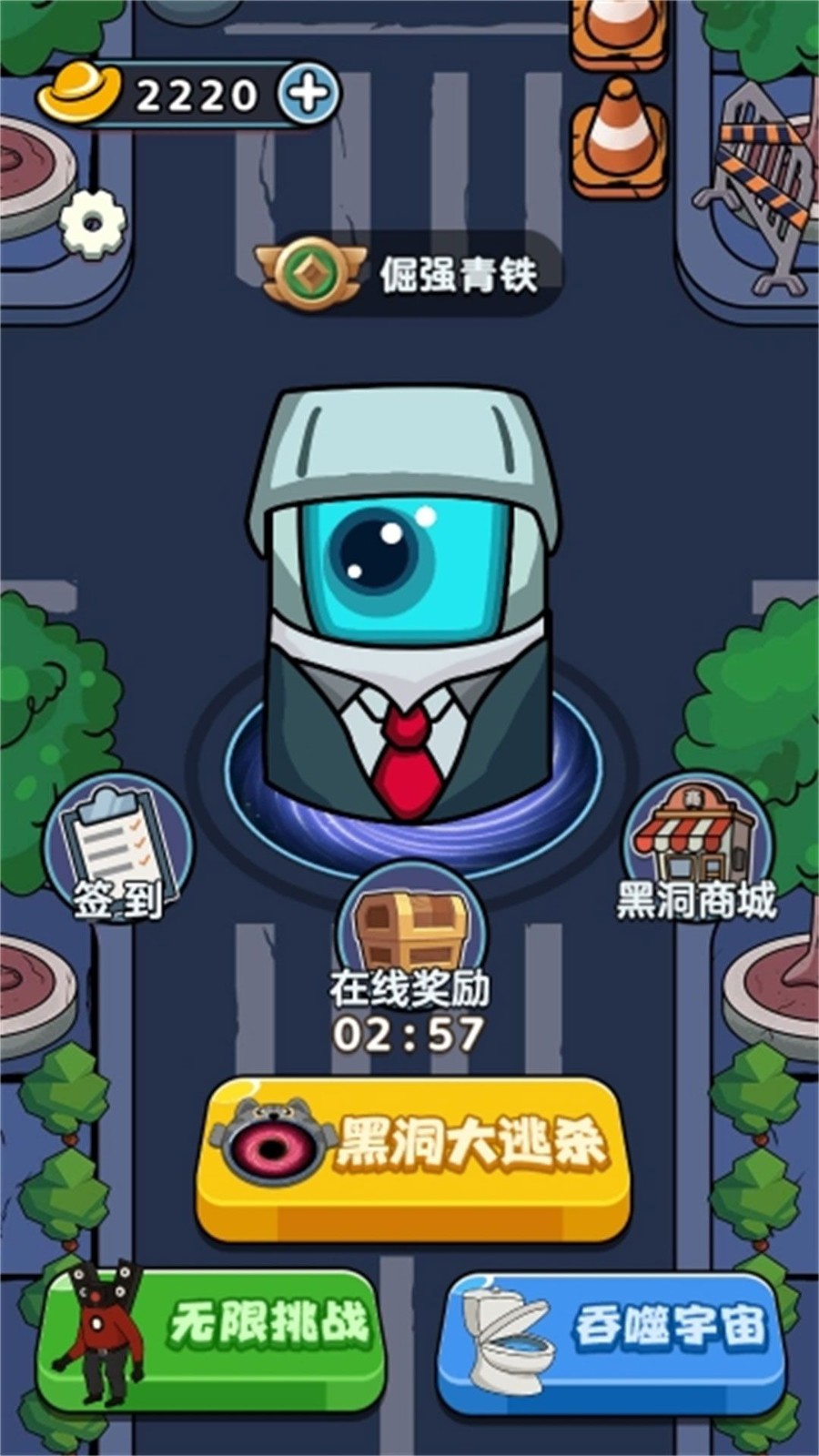The height and width of the screenshot is (1456, 819).
Task: Open the 倔强青铁 rank badge
Action: [408, 274]
